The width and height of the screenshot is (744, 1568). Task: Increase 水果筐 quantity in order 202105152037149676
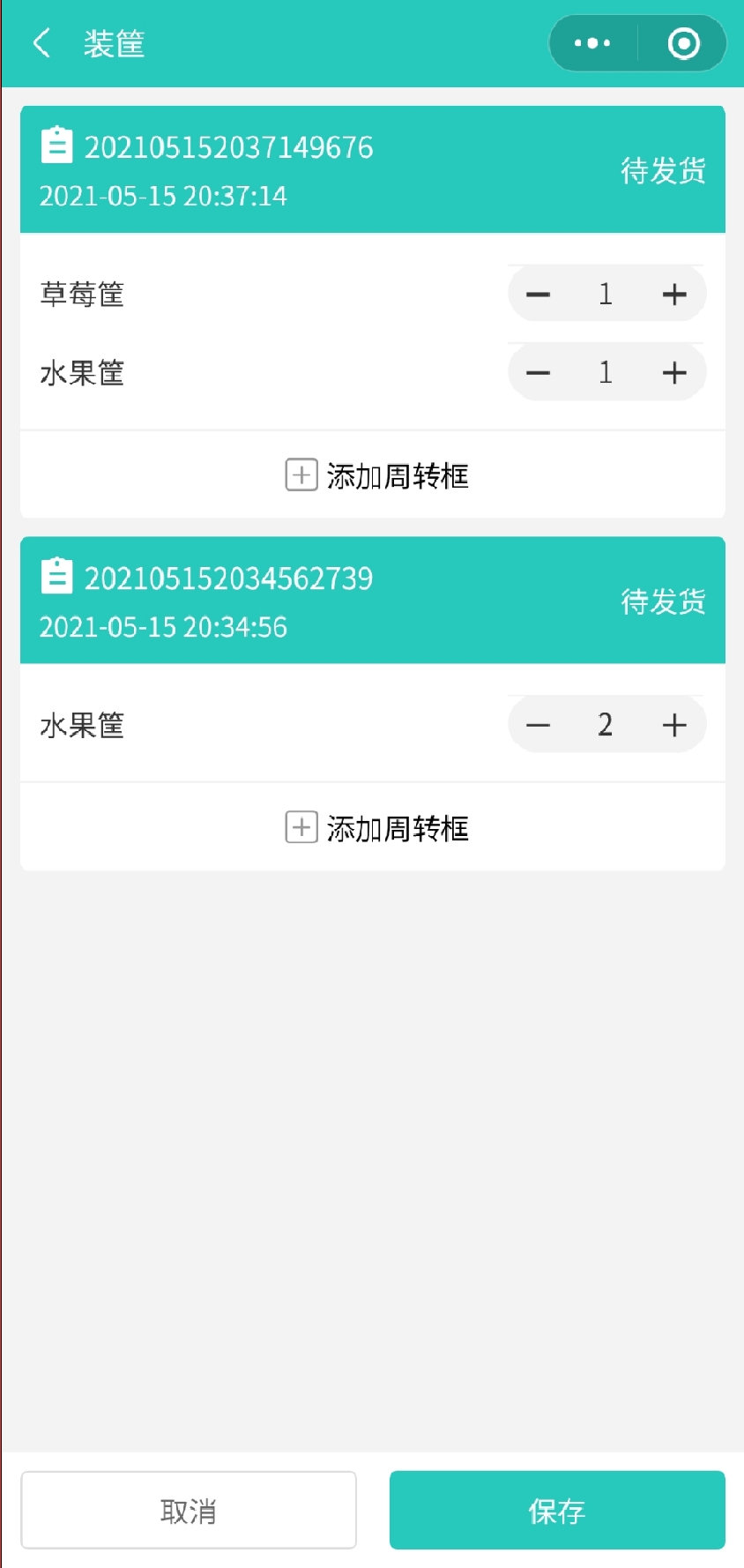pyautogui.click(x=674, y=372)
